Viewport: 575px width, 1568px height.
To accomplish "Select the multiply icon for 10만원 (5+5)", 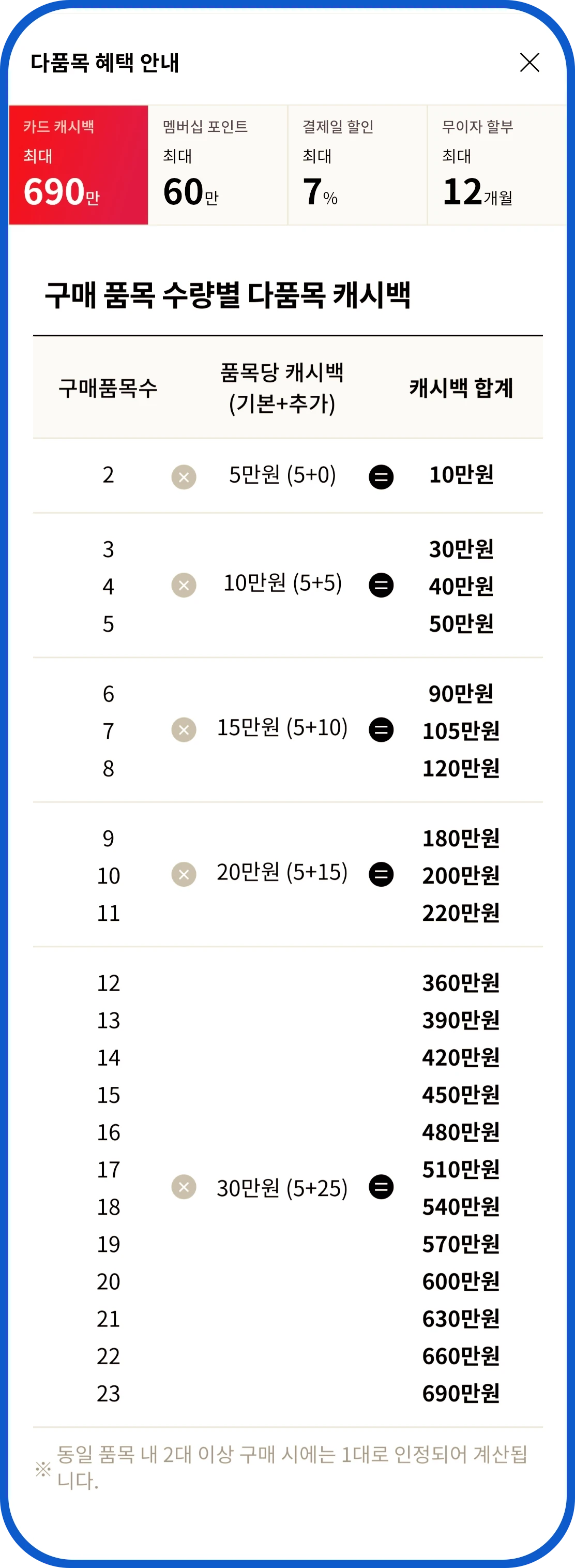I will pos(183,586).
